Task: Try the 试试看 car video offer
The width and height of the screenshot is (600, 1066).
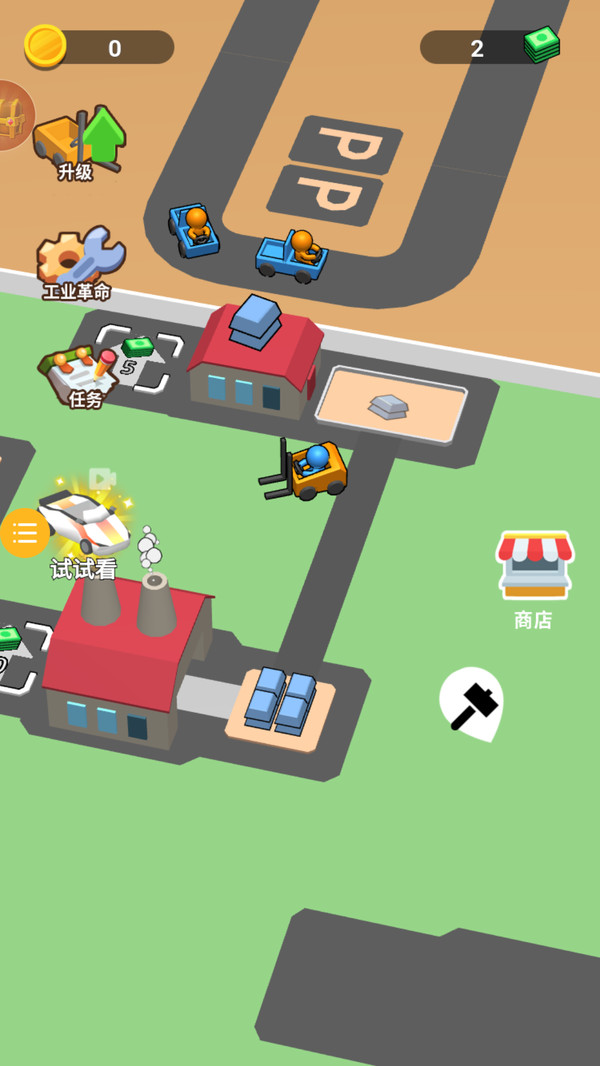Action: [88, 523]
